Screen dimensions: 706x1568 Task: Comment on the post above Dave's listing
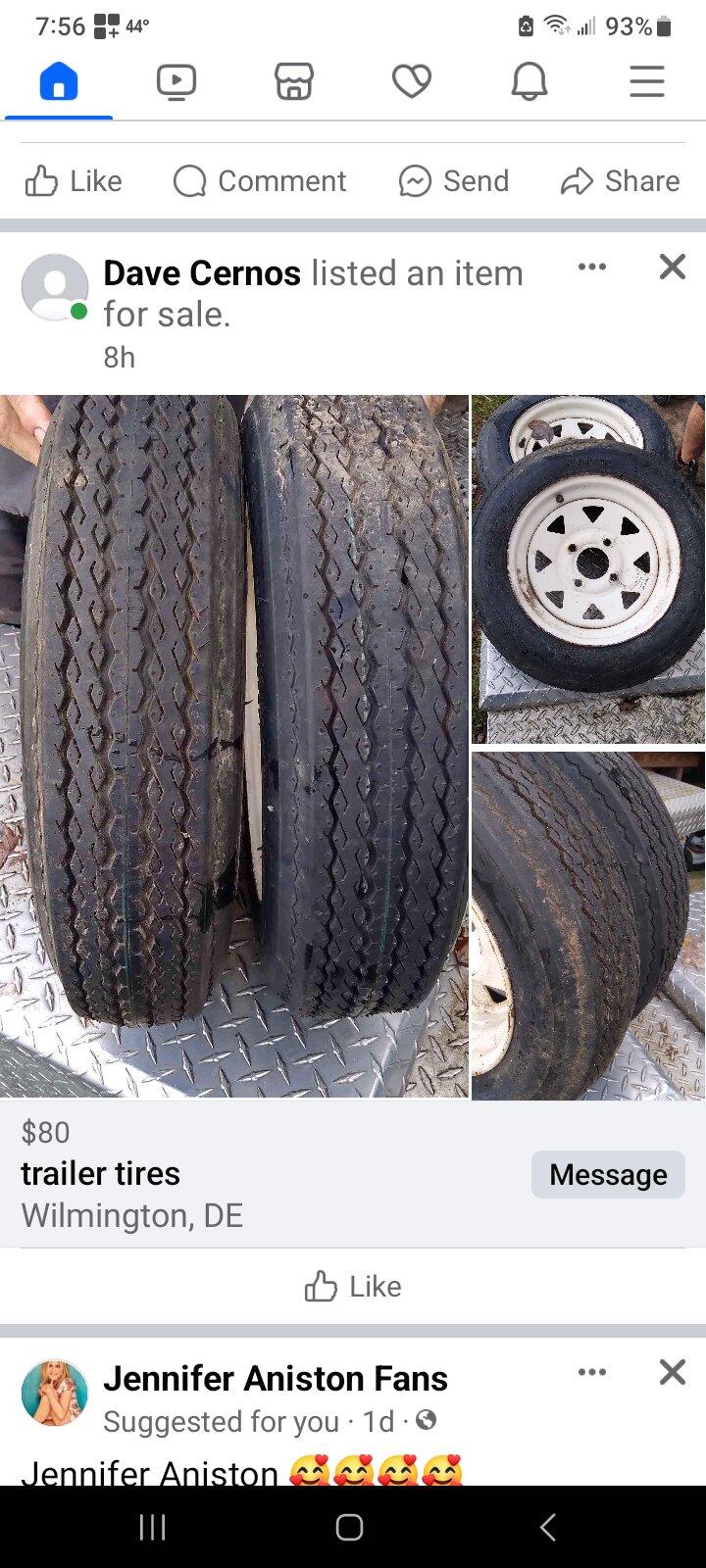point(260,181)
